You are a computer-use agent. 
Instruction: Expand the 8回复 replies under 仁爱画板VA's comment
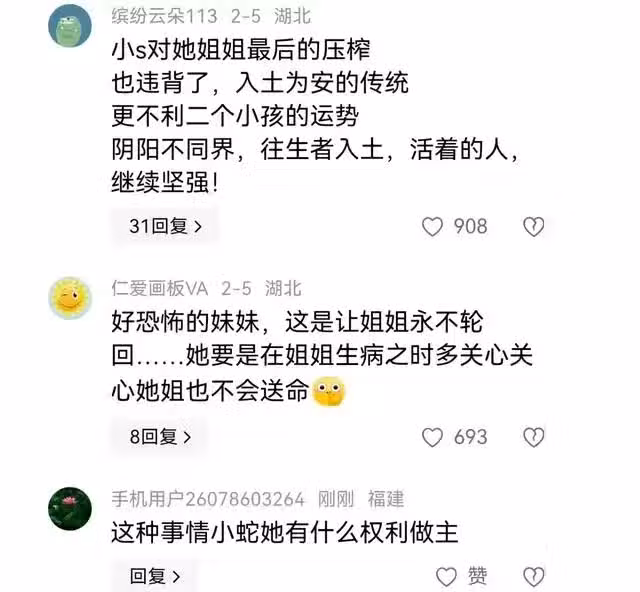point(160,437)
